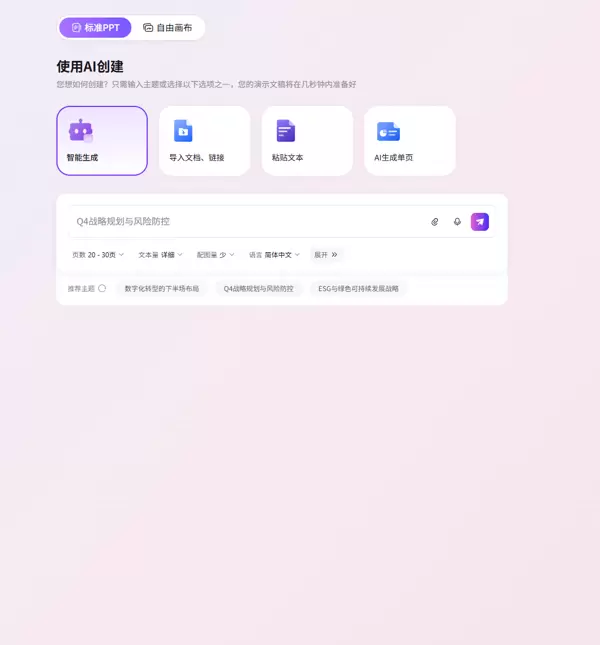Pick a language in the 语言 dropdown
The image size is (600, 645).
275,255
